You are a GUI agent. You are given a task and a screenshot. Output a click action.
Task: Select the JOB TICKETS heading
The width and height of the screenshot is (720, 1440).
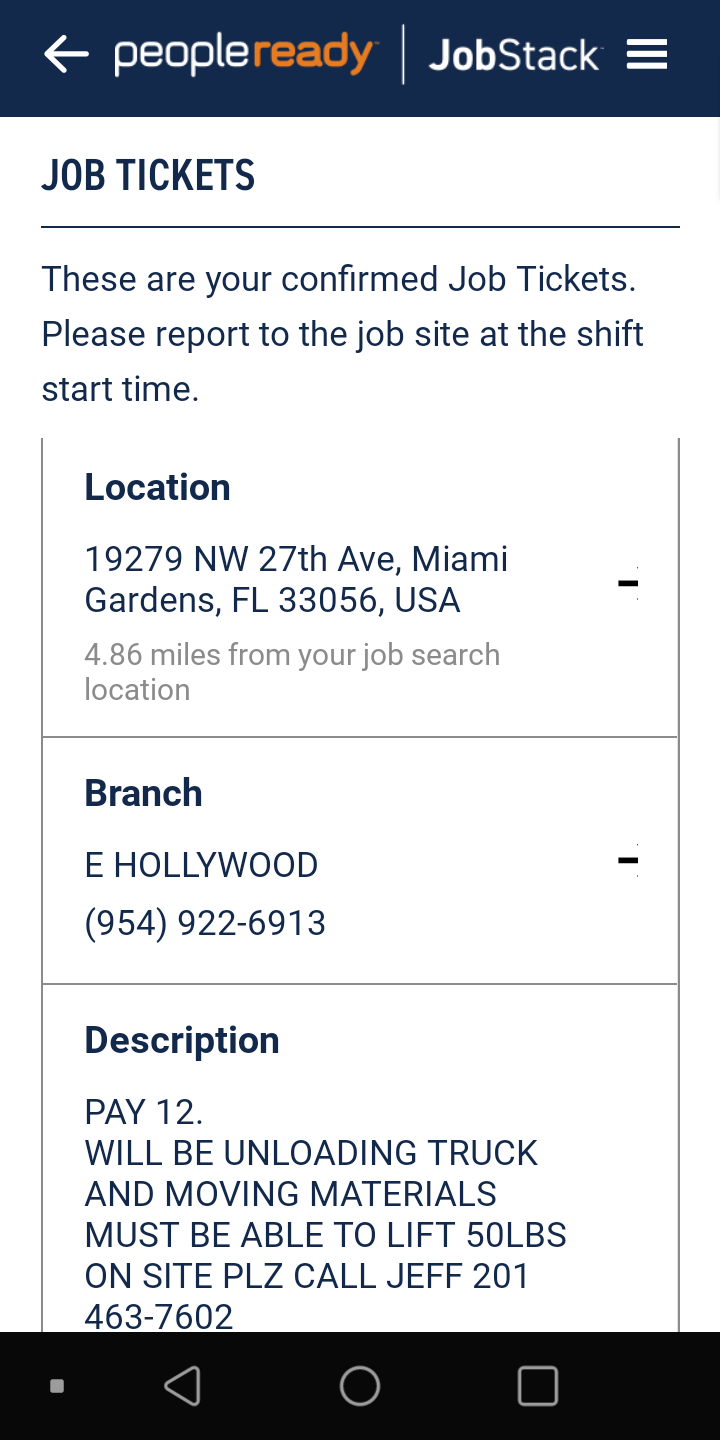point(148,175)
